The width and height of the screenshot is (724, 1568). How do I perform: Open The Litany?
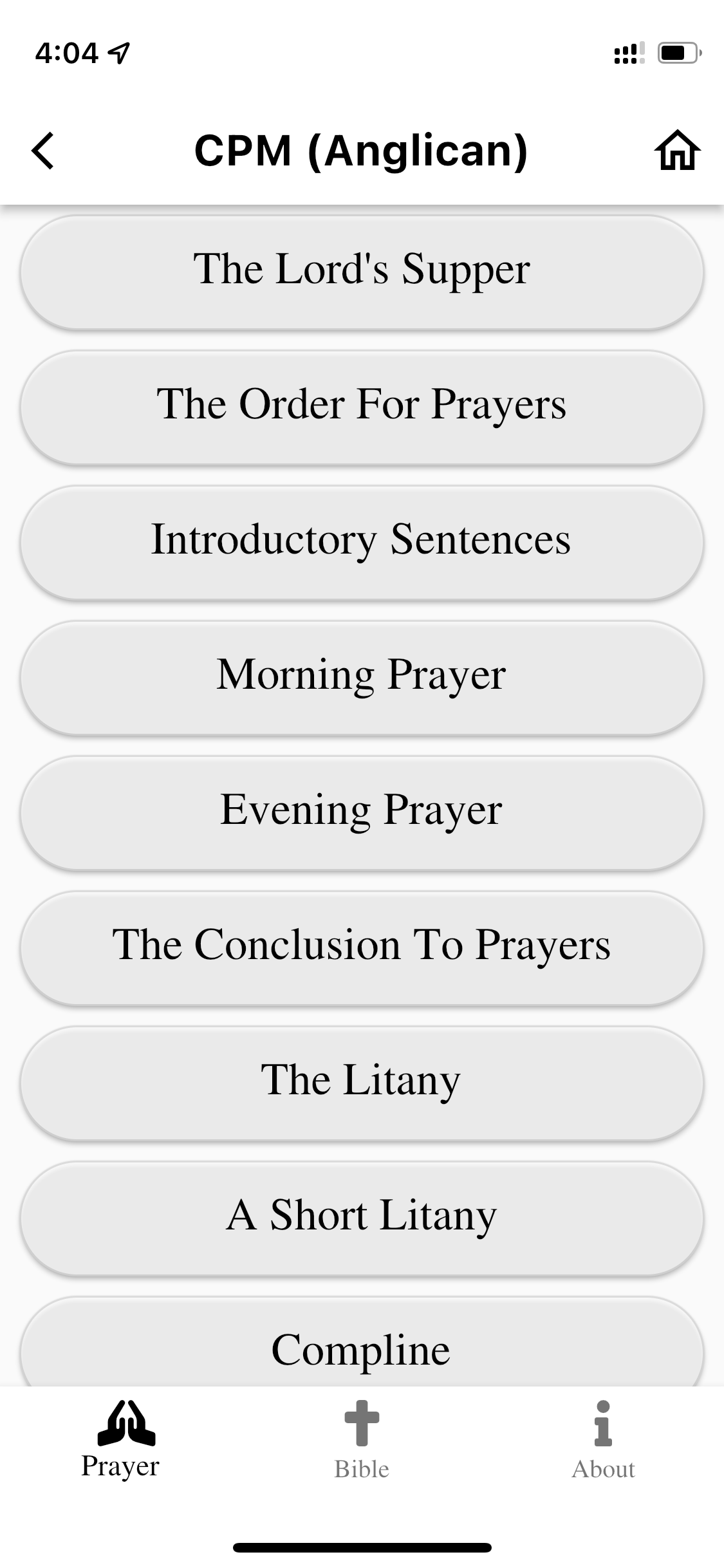coord(362,1083)
